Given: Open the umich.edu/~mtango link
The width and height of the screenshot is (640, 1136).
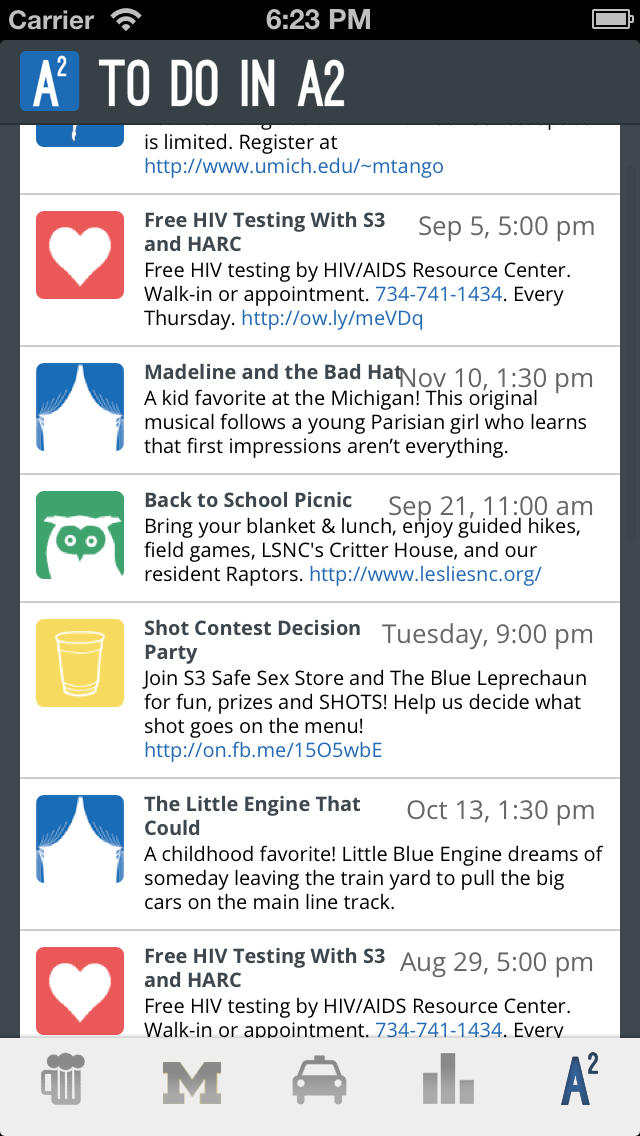Looking at the screenshot, I should pos(294,167).
